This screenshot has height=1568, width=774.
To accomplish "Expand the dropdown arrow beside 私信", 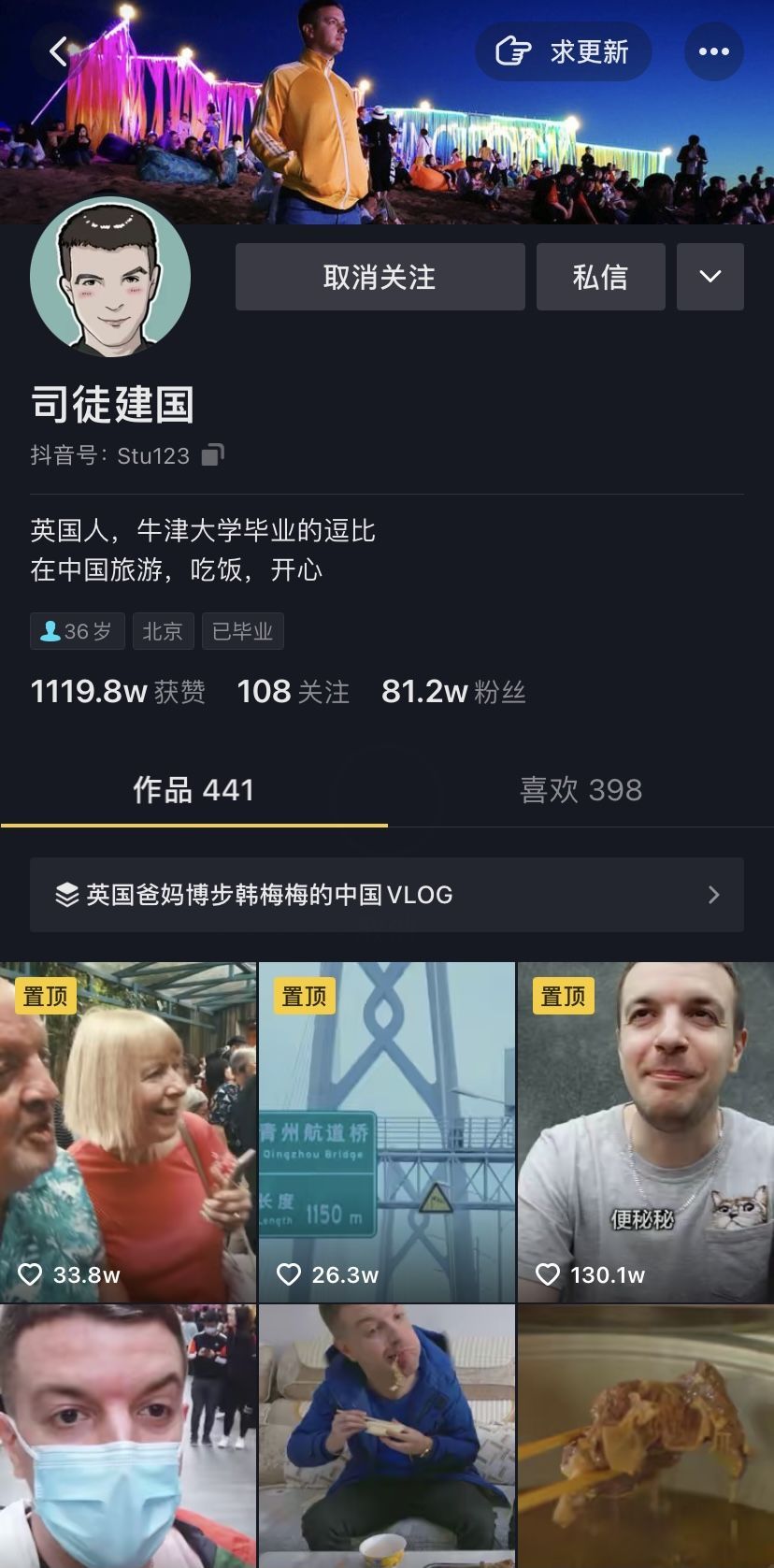I will coord(709,277).
